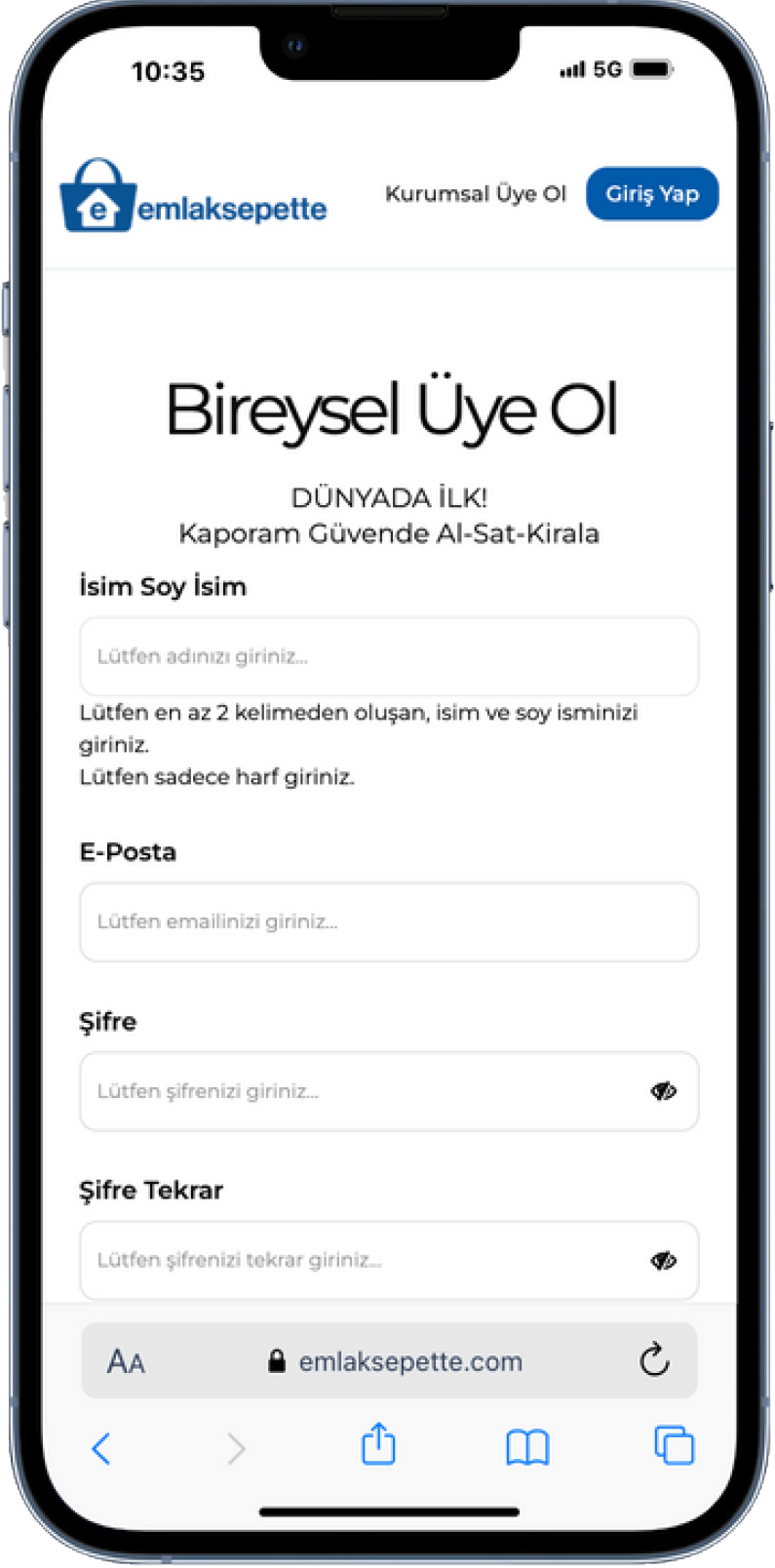775x1568 pixels.
Task: Open Safari bookmarks
Action: tap(527, 1448)
